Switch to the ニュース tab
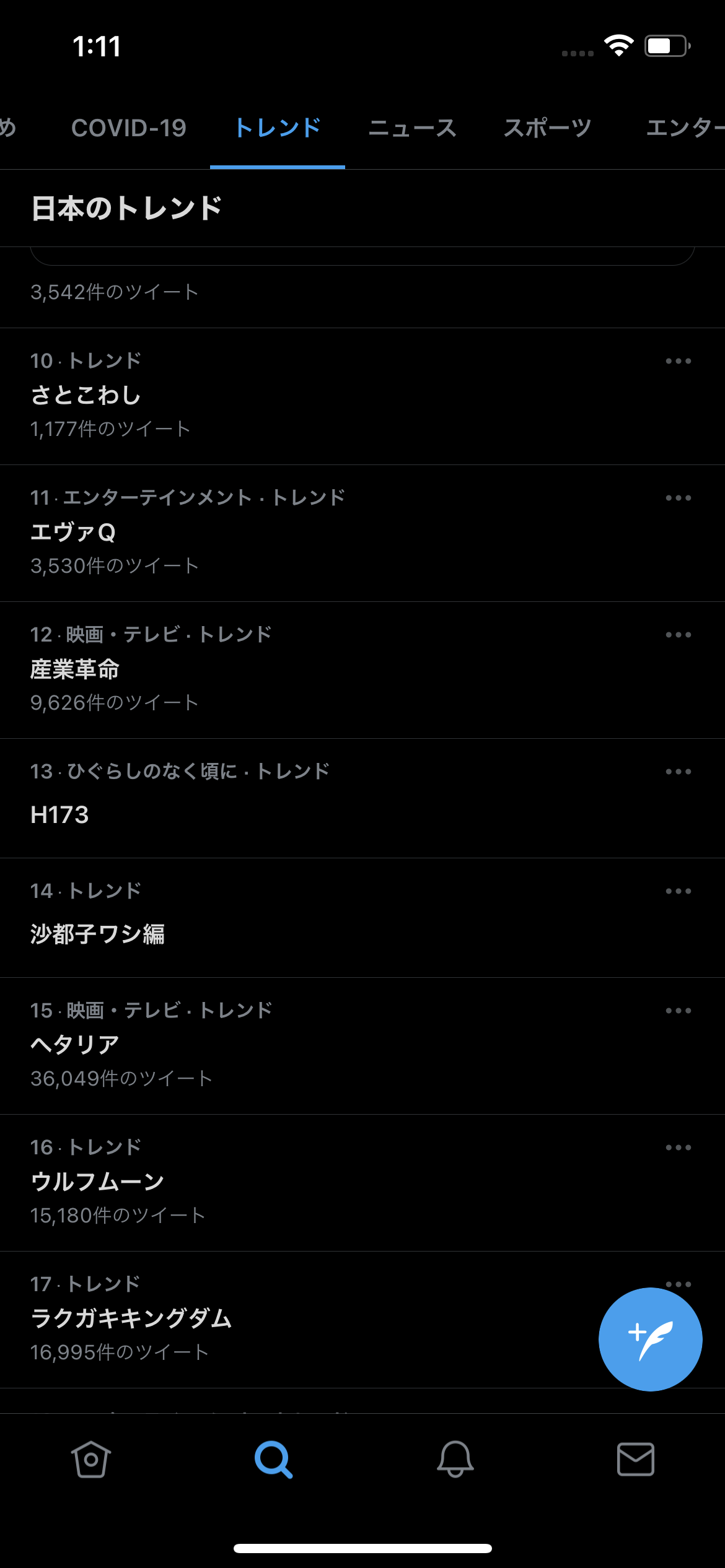Viewport: 725px width, 1568px height. 412,128
